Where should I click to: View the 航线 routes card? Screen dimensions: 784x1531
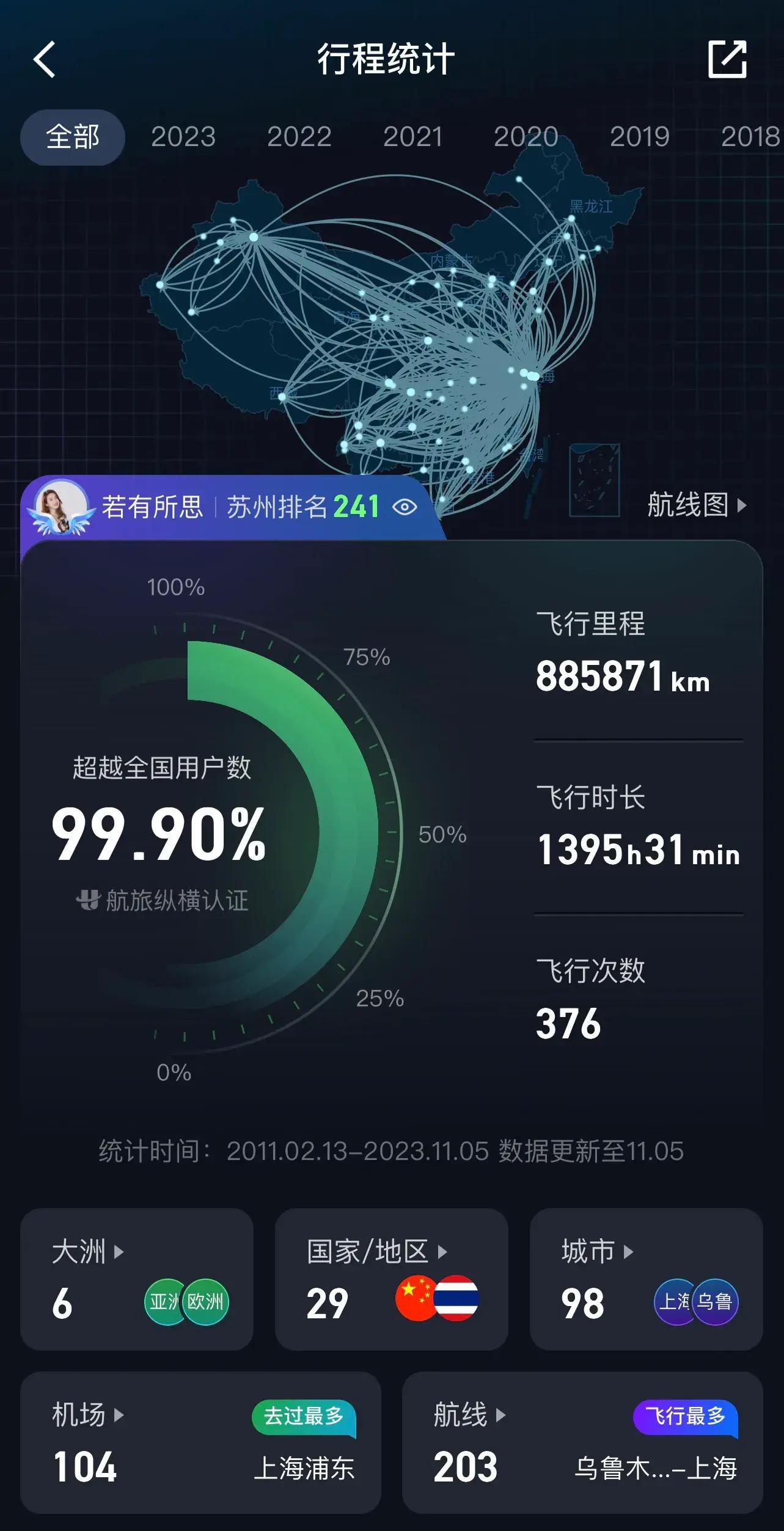582,1442
